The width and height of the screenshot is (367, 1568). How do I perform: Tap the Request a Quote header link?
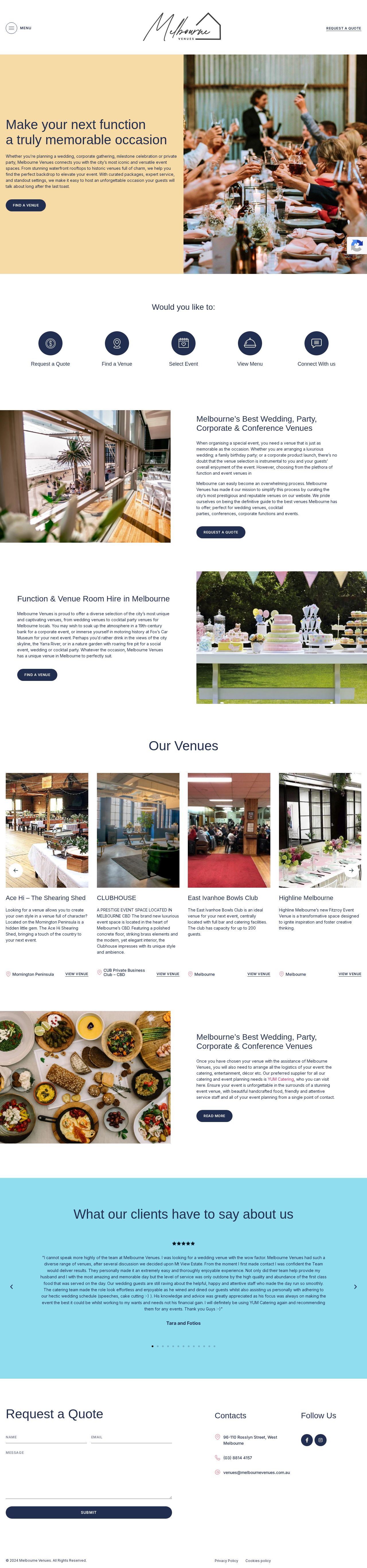click(343, 28)
